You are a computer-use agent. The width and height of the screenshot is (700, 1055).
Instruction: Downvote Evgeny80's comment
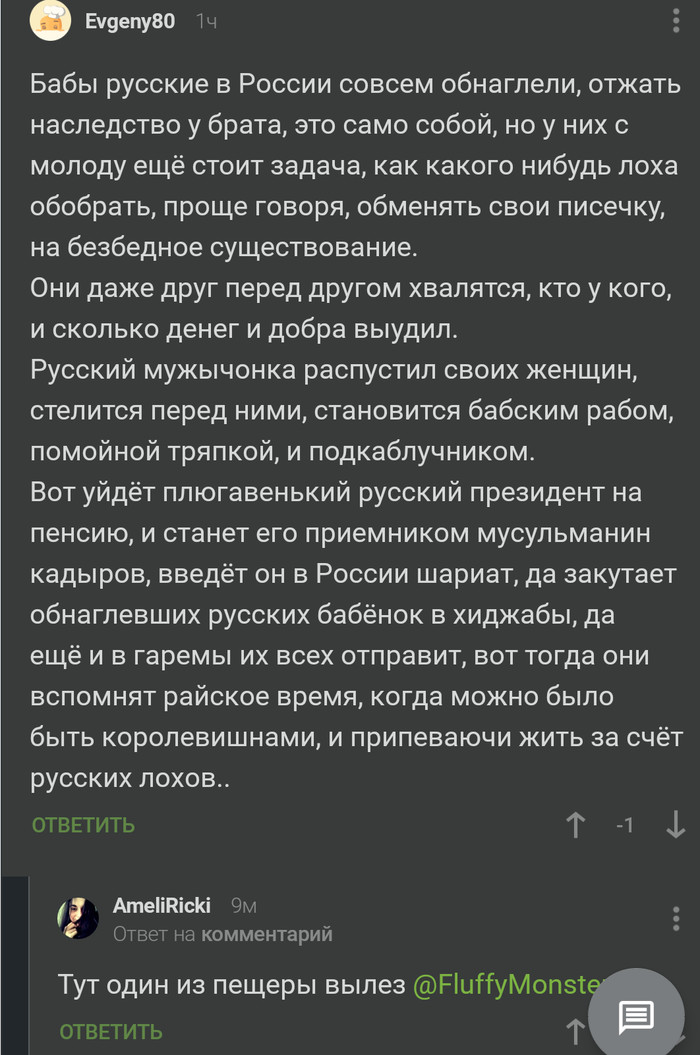675,825
